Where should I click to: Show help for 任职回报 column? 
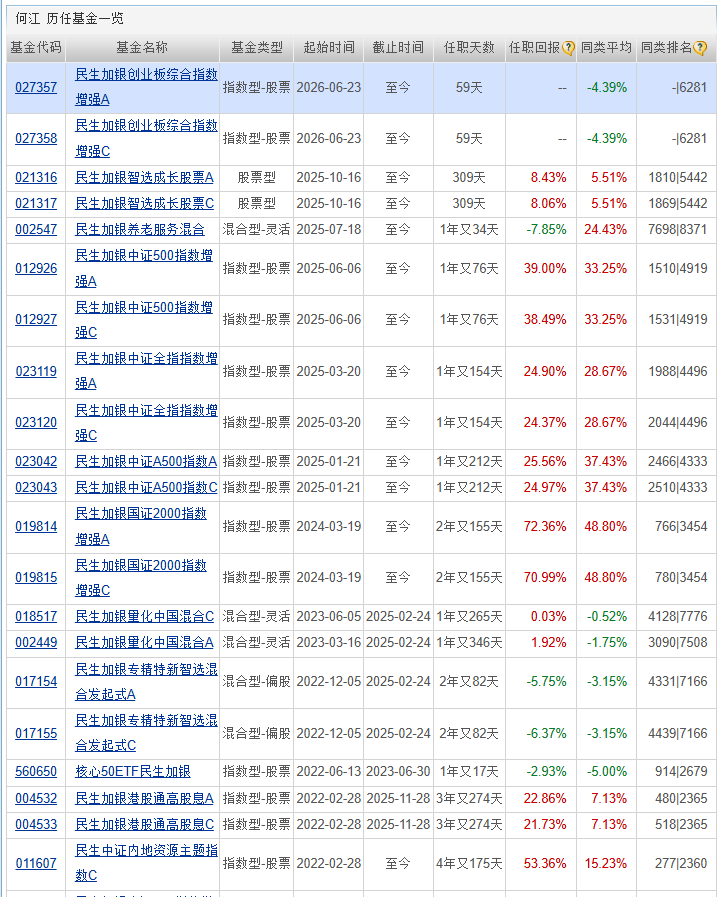pos(568,48)
